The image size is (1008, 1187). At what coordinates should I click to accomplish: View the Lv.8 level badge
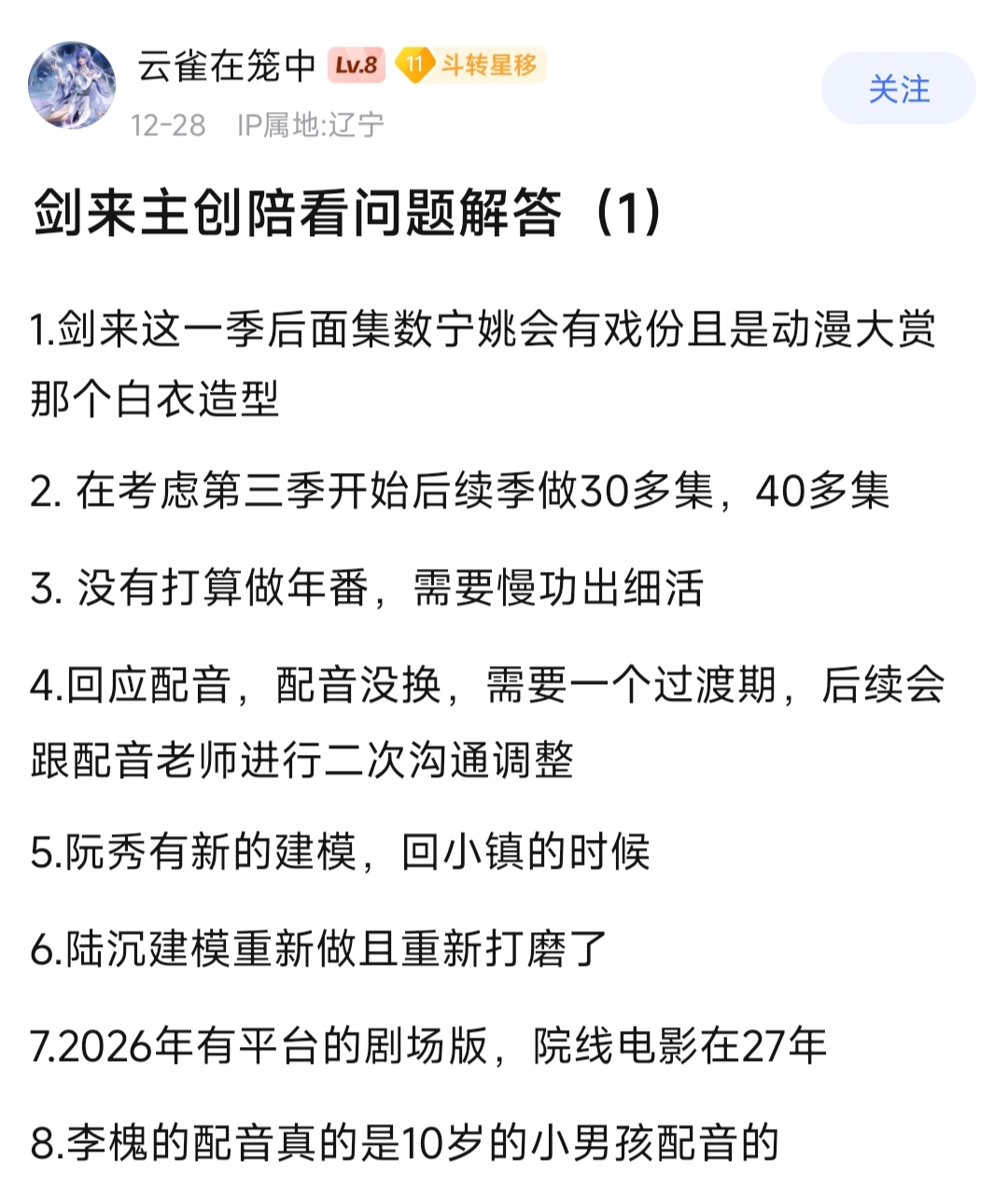coord(356,65)
